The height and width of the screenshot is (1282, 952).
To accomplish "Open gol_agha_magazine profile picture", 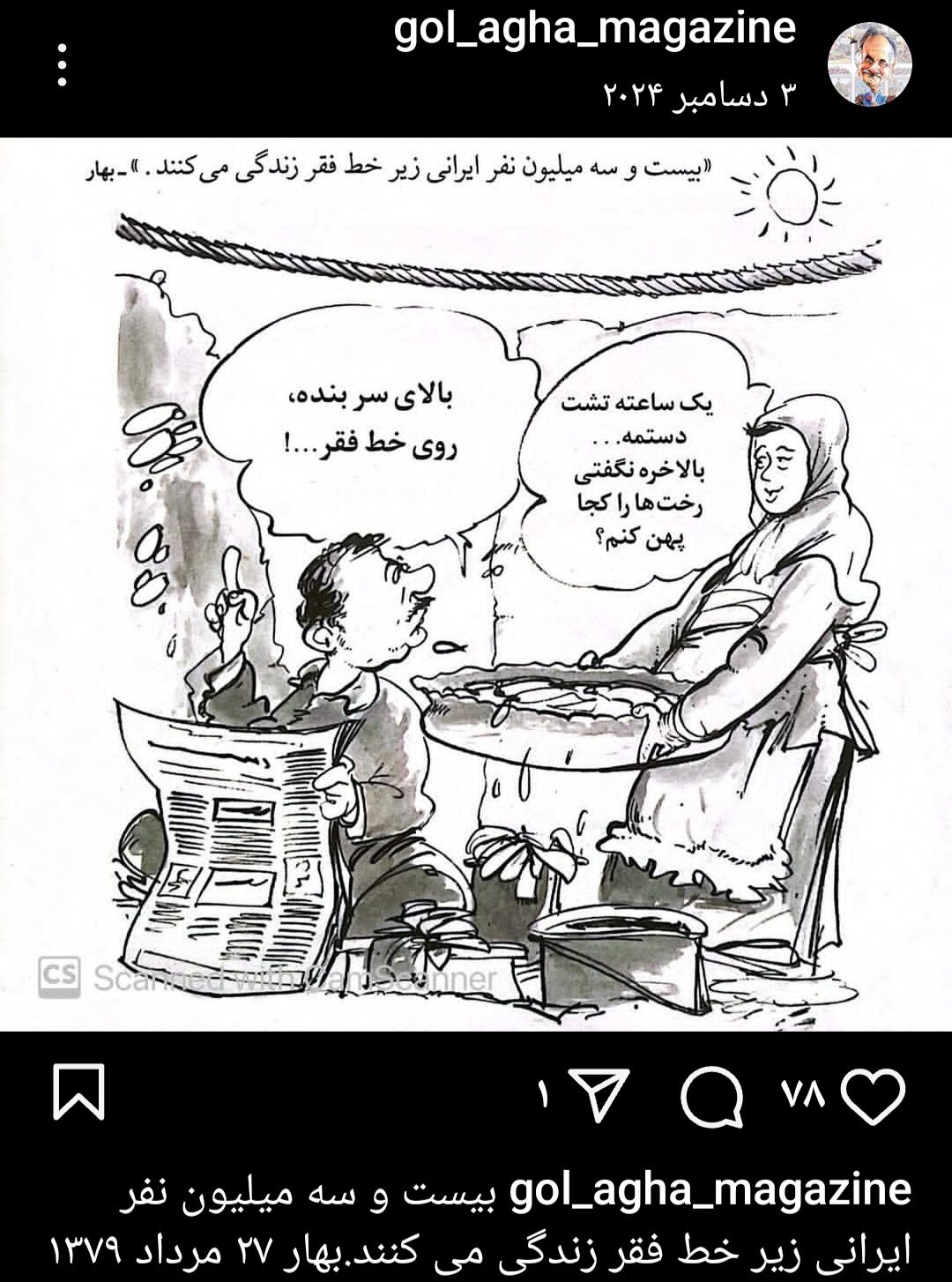I will tap(871, 64).
